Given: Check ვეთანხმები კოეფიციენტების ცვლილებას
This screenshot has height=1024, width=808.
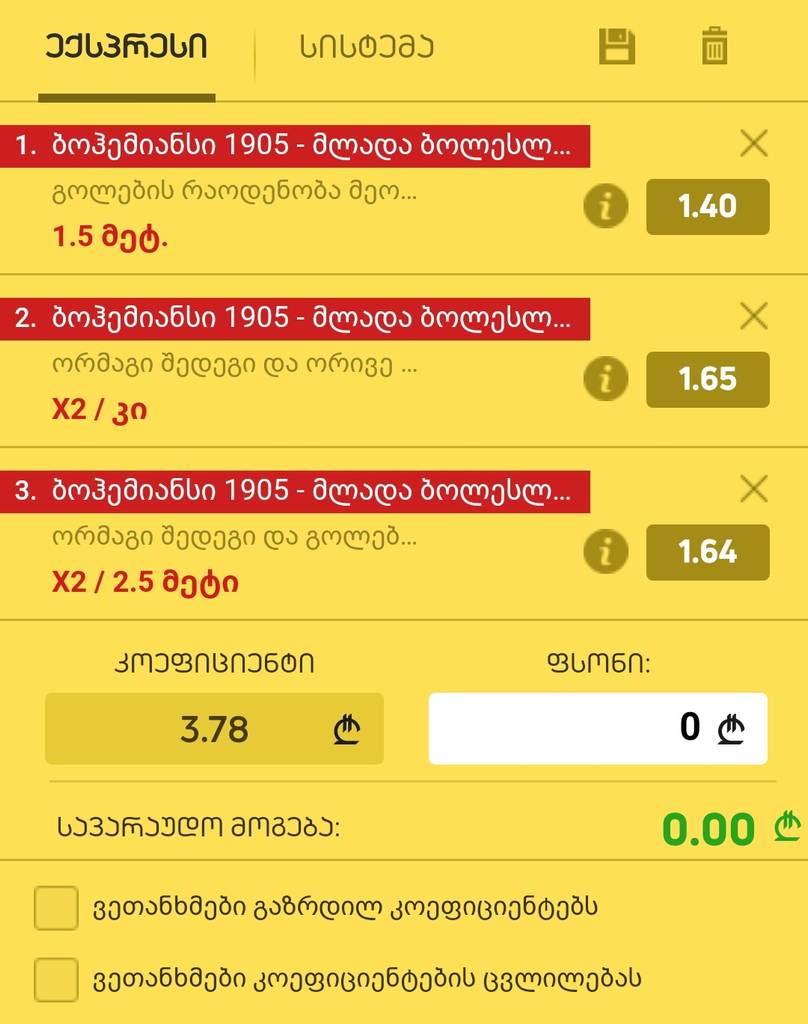Looking at the screenshot, I should tap(56, 979).
